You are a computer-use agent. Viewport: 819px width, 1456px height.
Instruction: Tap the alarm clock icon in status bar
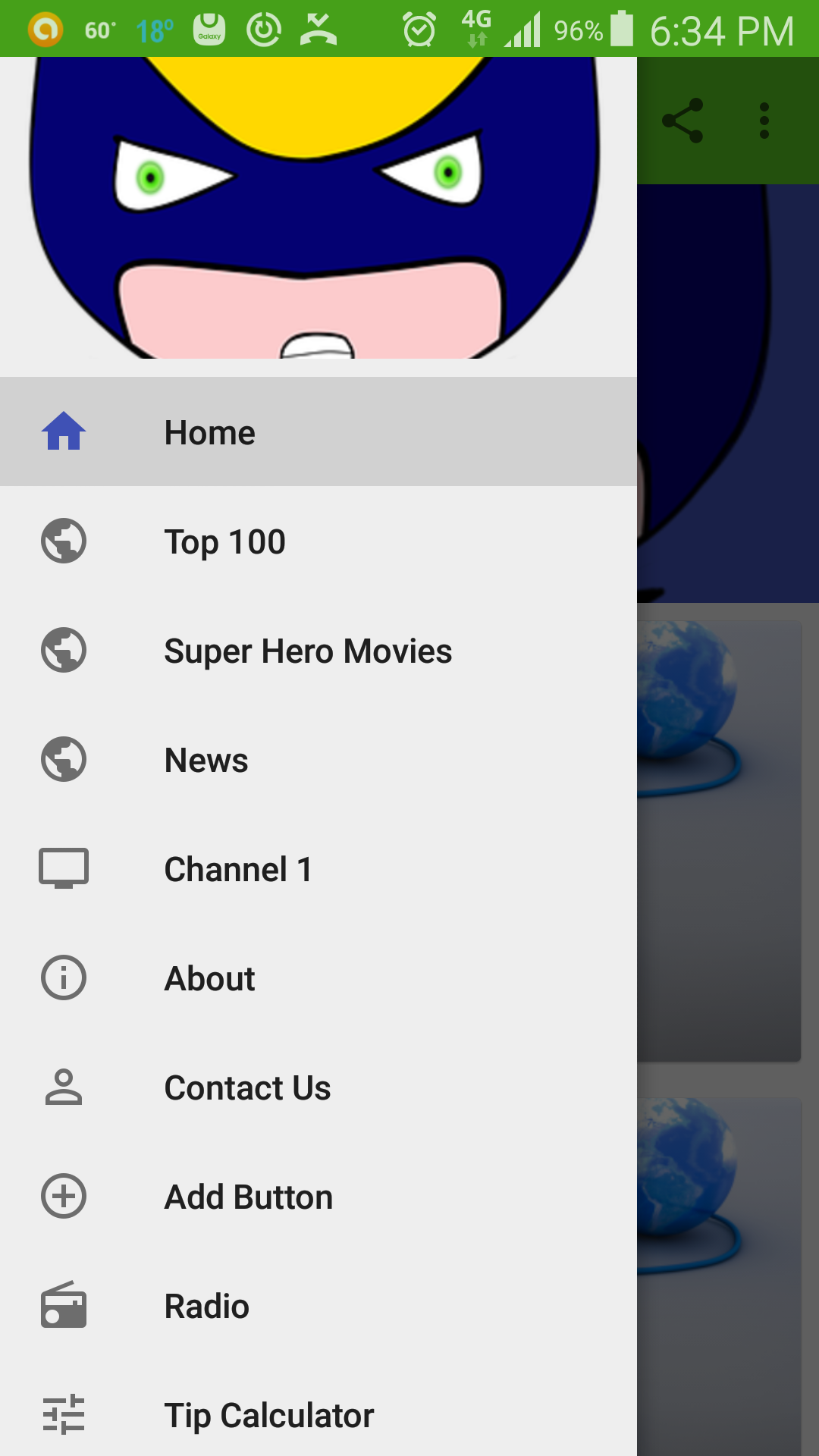pos(419,30)
